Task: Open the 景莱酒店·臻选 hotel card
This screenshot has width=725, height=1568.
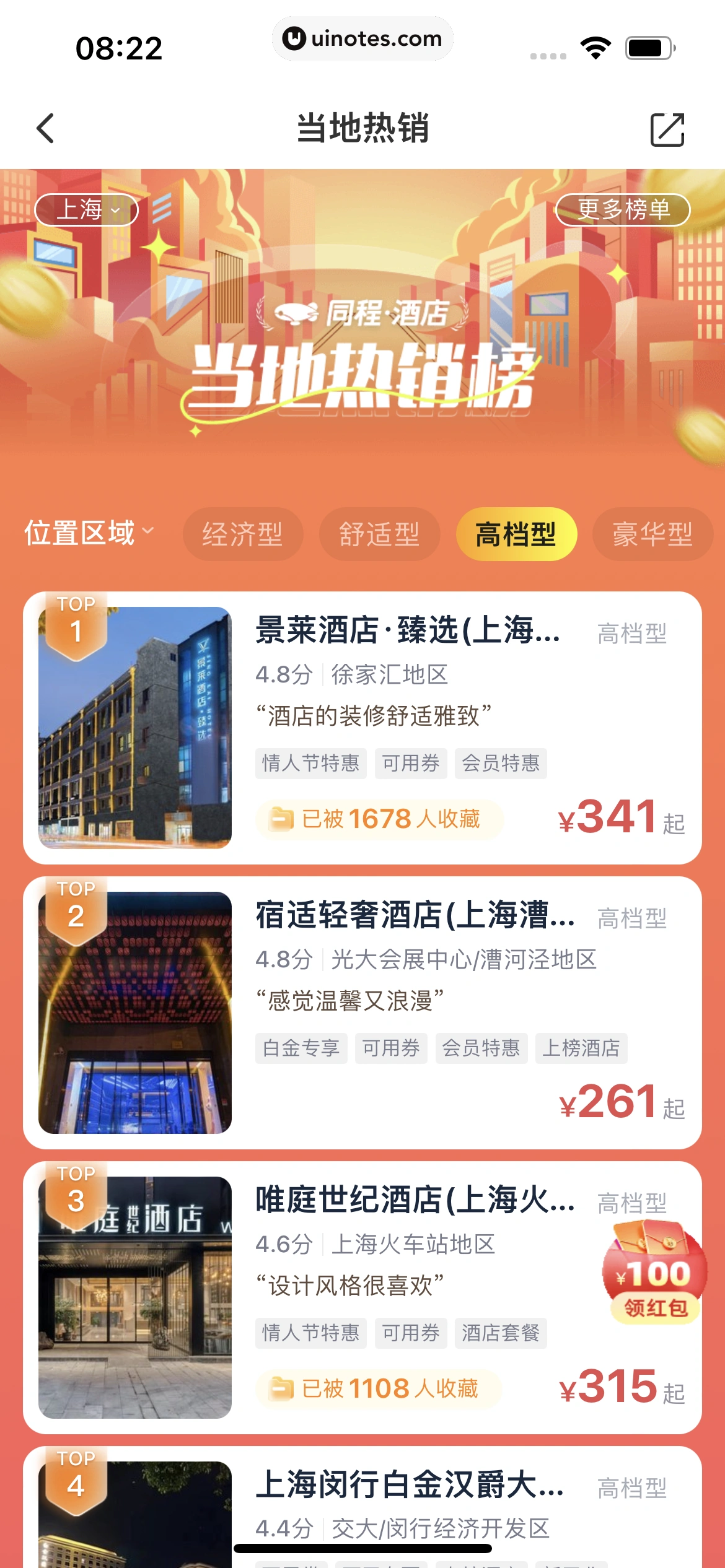Action: coord(409,630)
